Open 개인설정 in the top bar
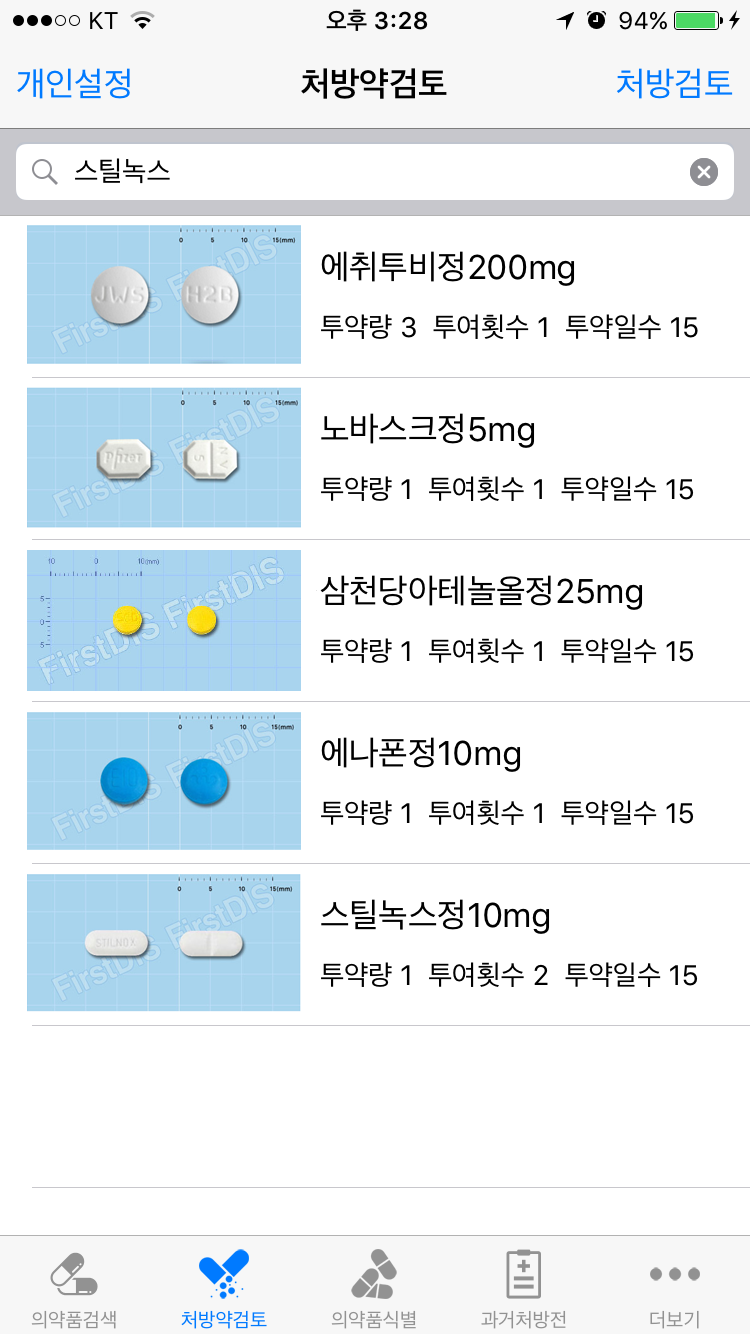The image size is (750, 1334). point(74,83)
